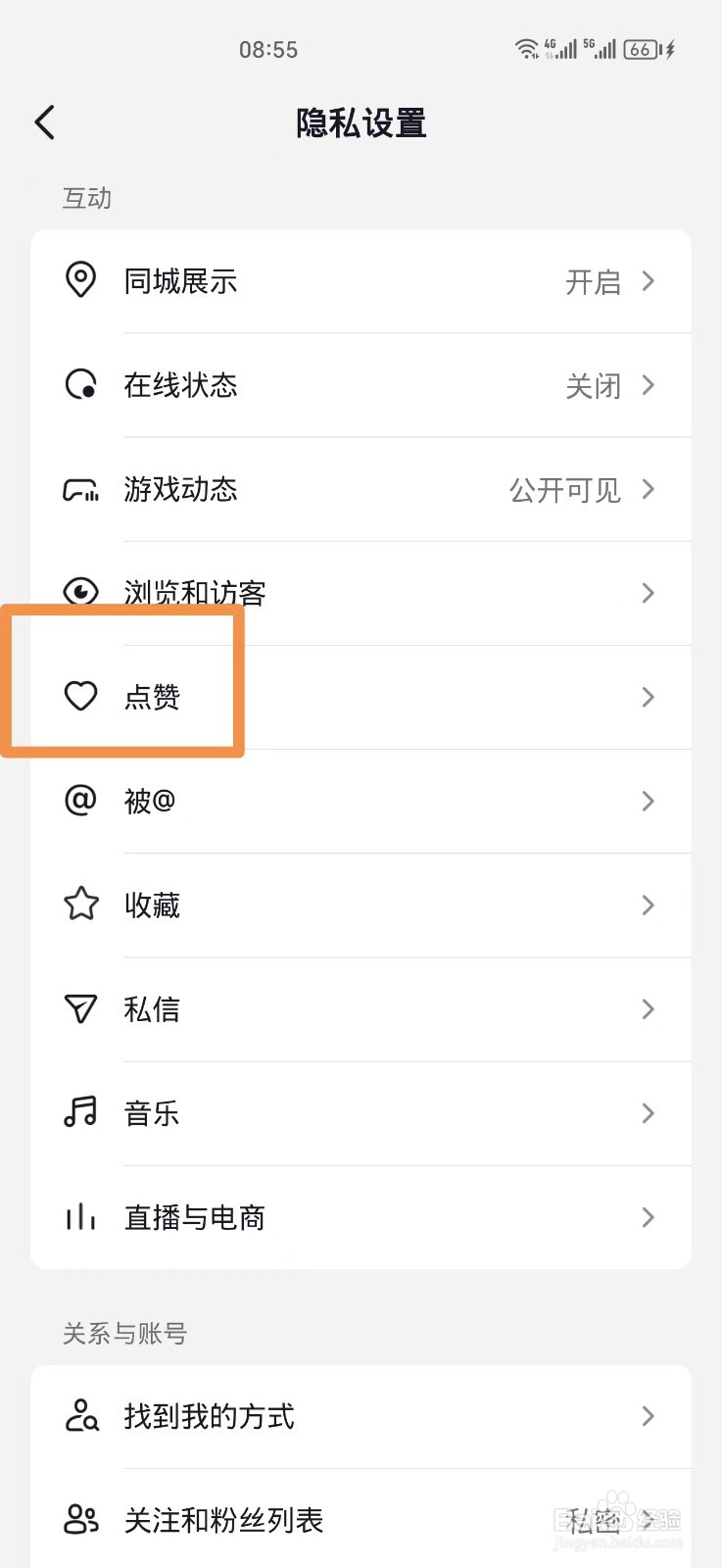Screen dimensions: 722x1568
Task: Click the music note icon for 音乐
Action: point(81,1113)
